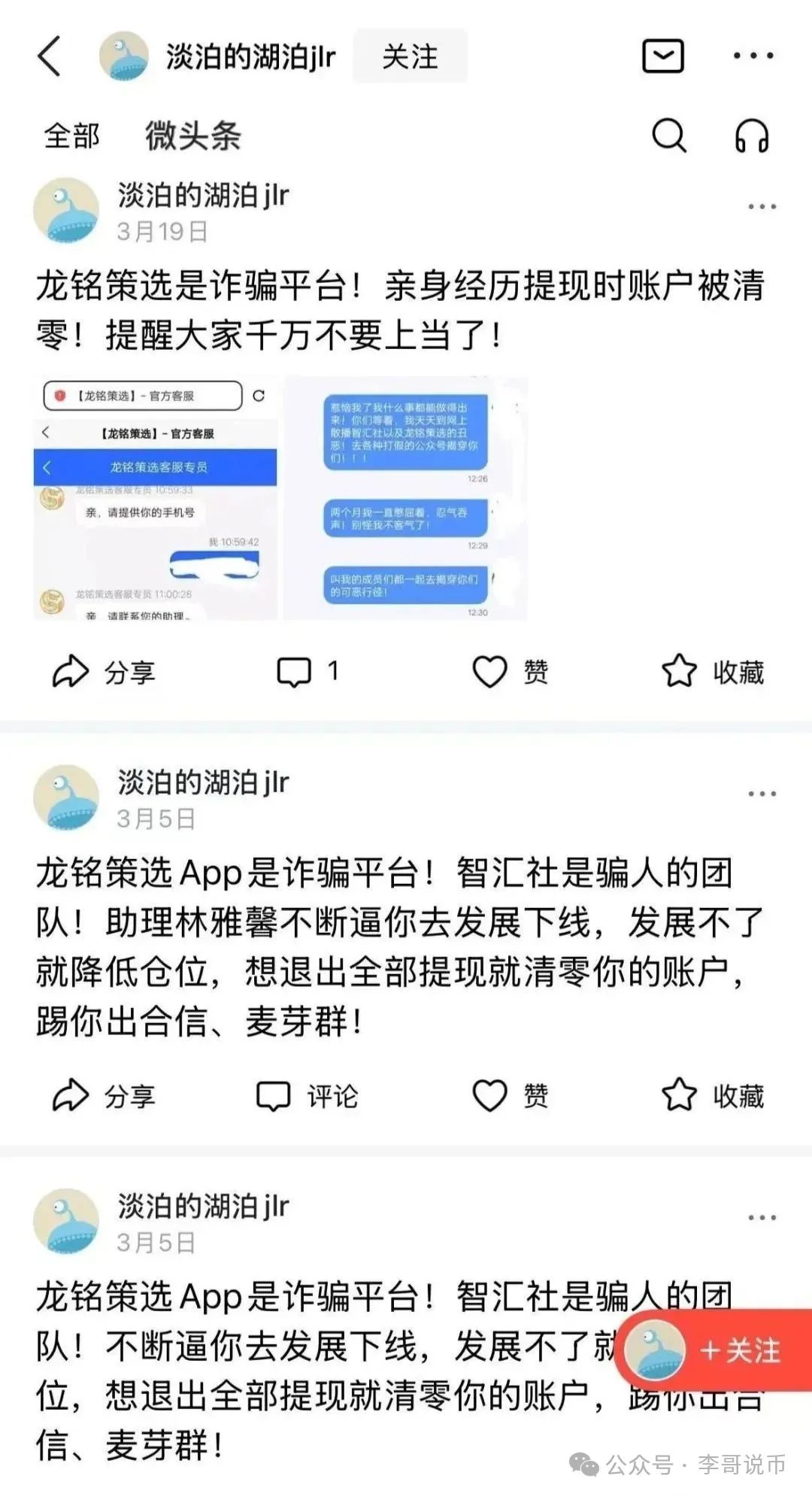Open the headphones listen icon
The width and height of the screenshot is (812, 1497).
[751, 136]
